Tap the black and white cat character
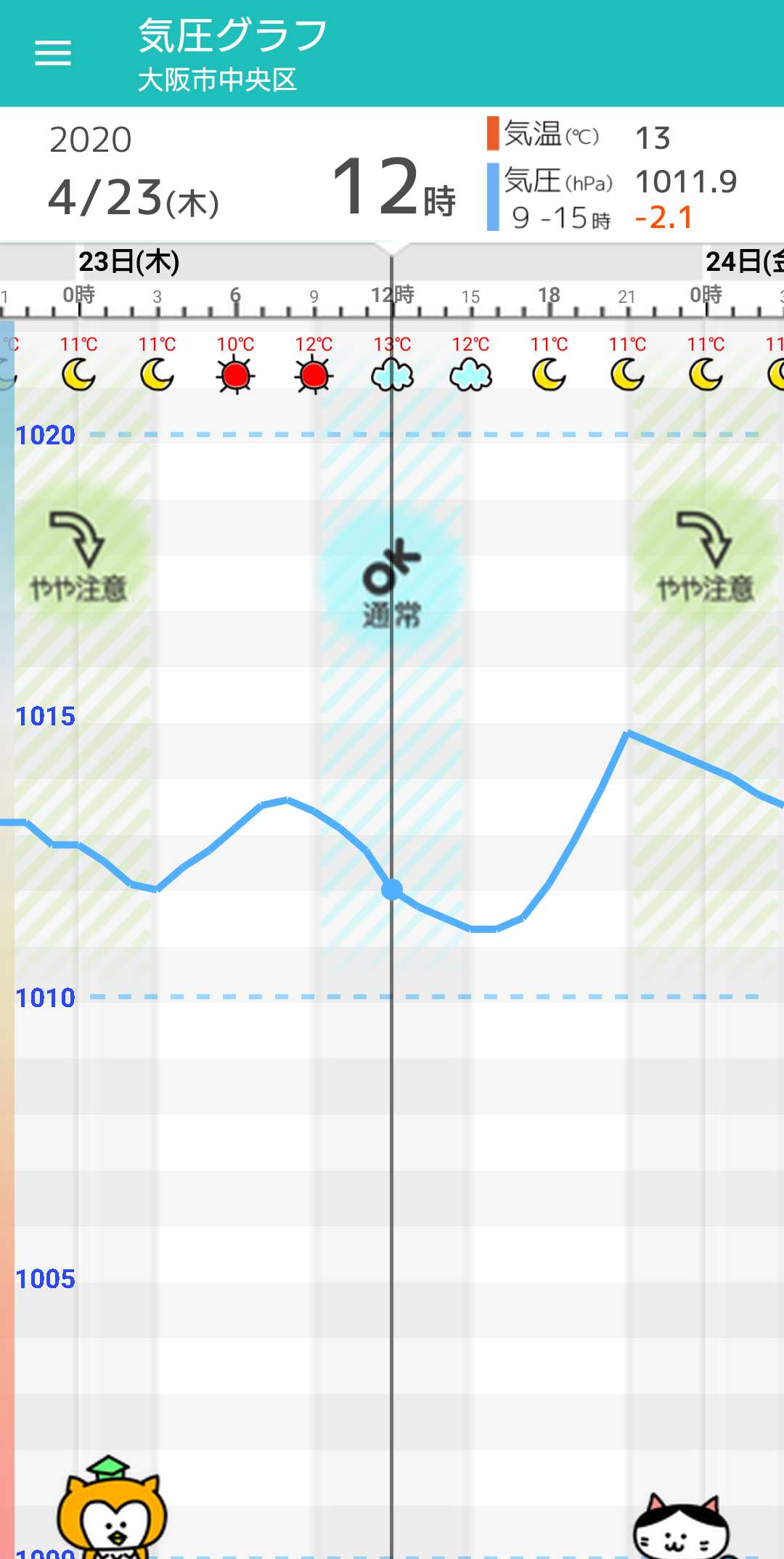This screenshot has width=784, height=1559. point(681,1526)
